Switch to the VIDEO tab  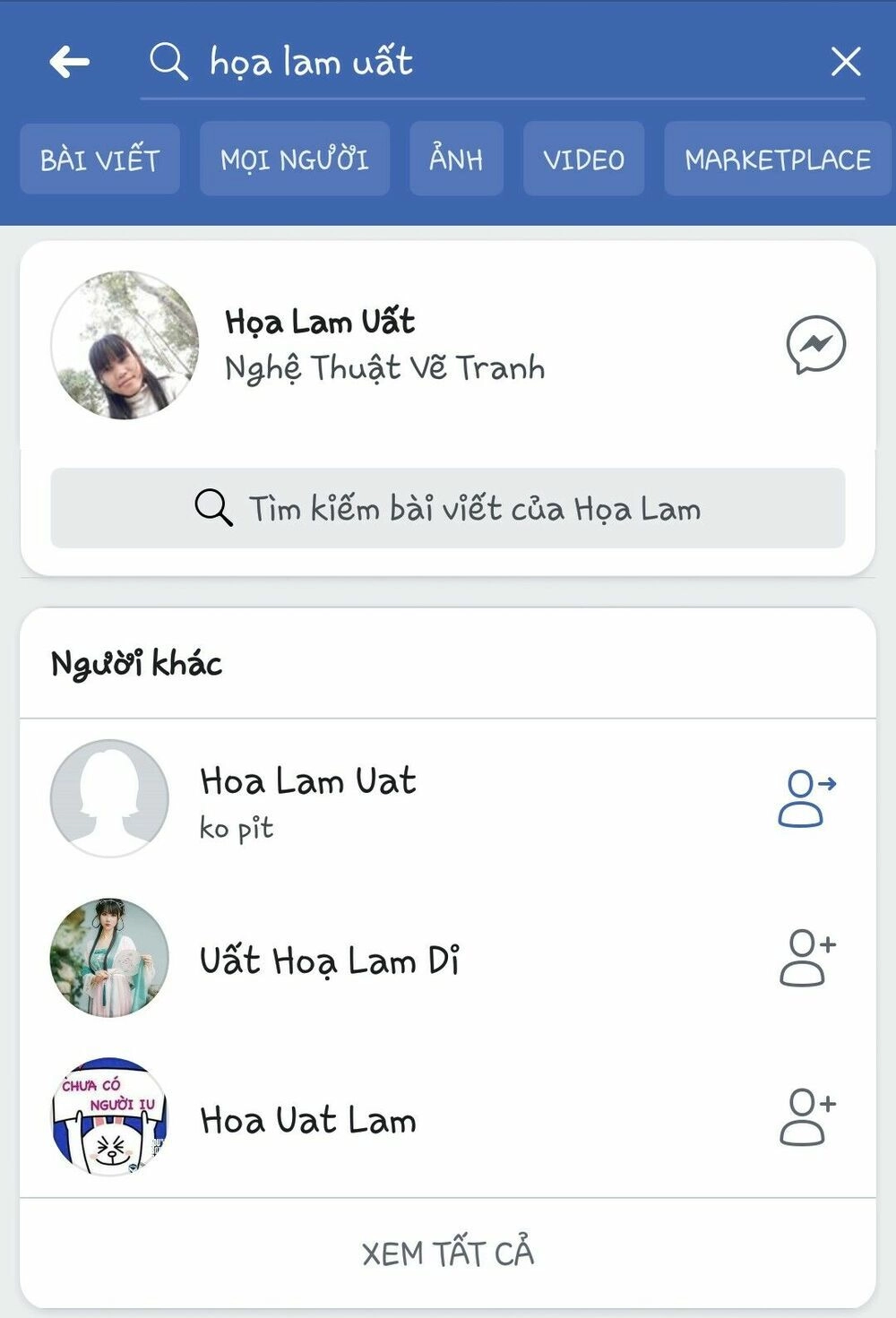[583, 159]
